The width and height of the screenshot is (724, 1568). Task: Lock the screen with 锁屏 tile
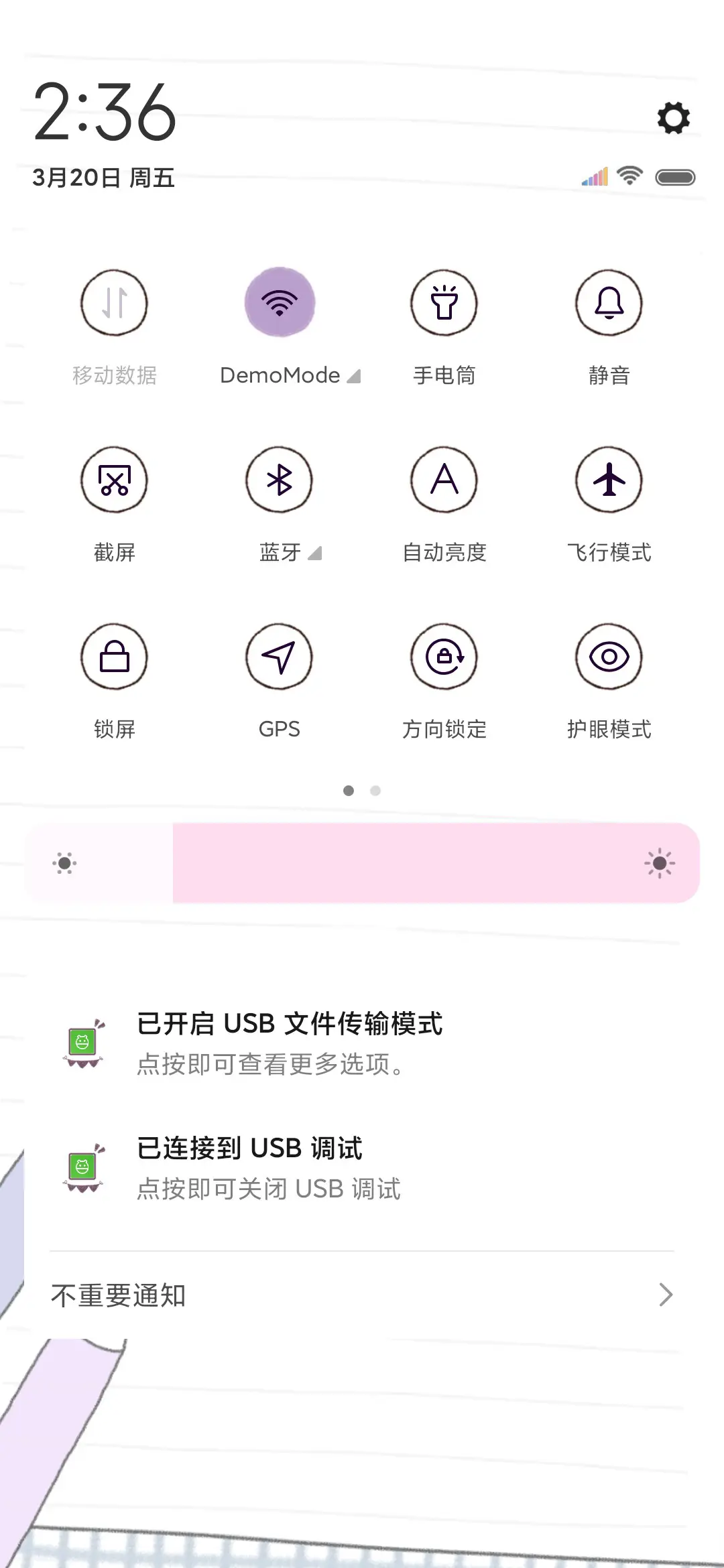coord(114,657)
